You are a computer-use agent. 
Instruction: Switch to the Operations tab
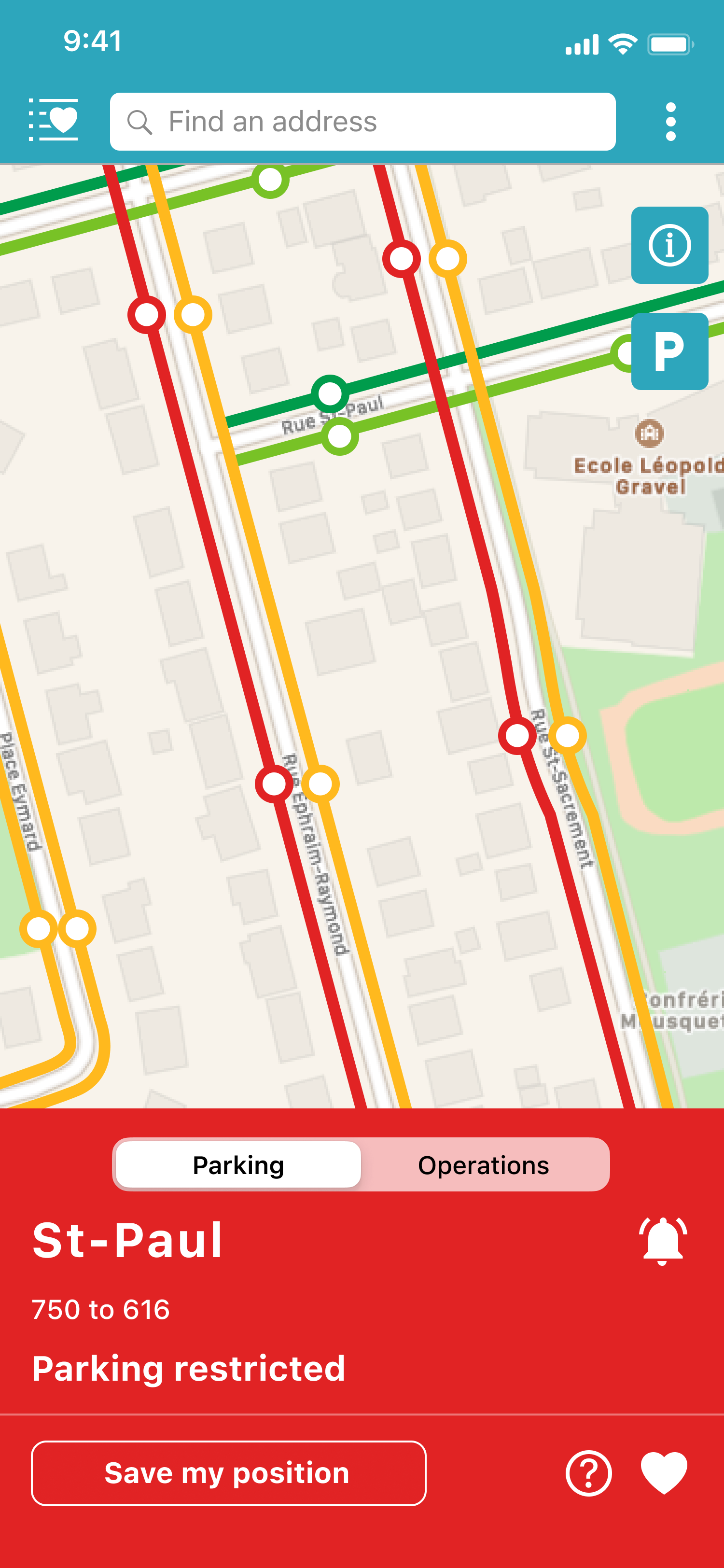pyautogui.click(x=484, y=1165)
